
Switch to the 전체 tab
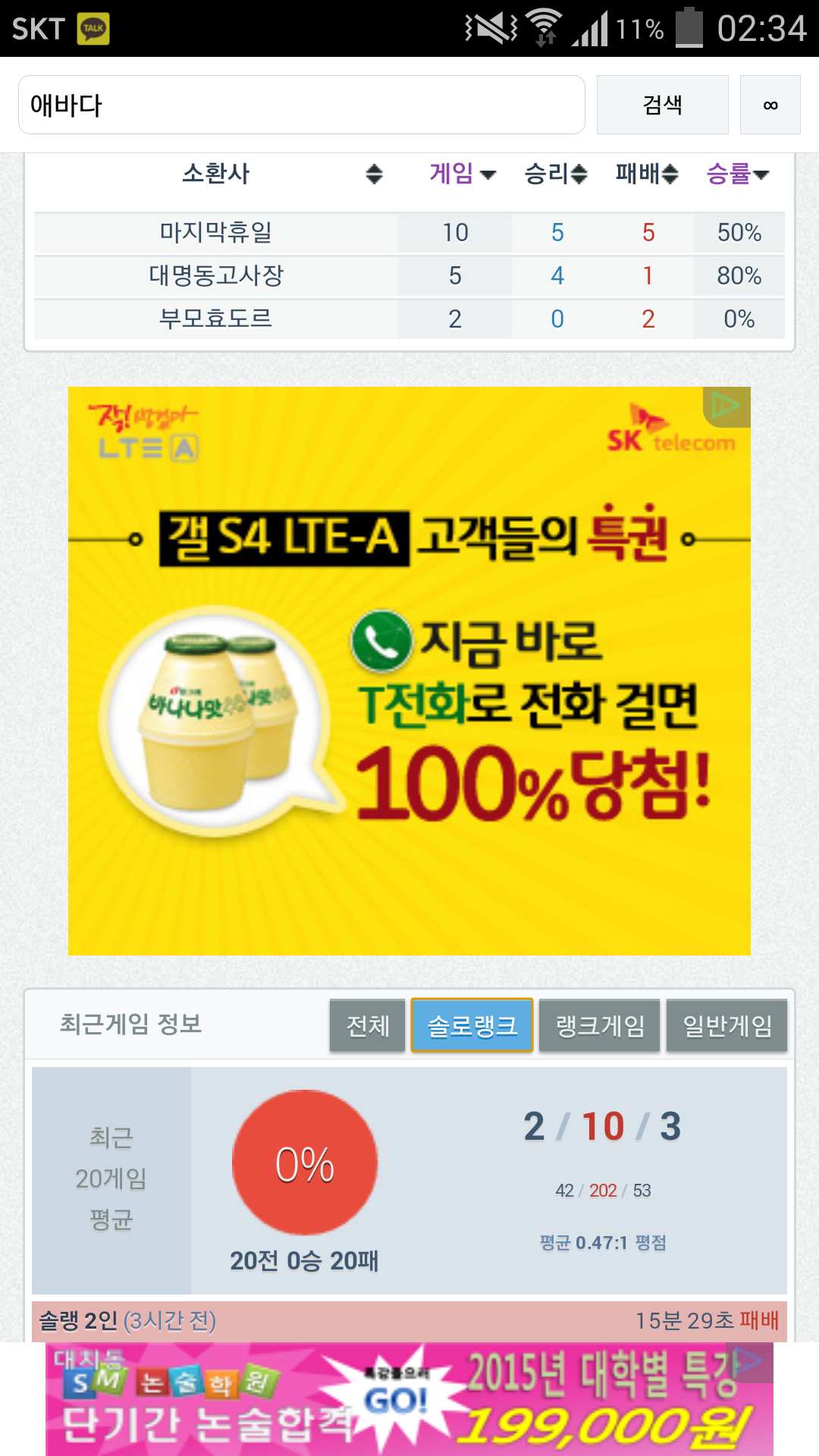click(x=368, y=1025)
